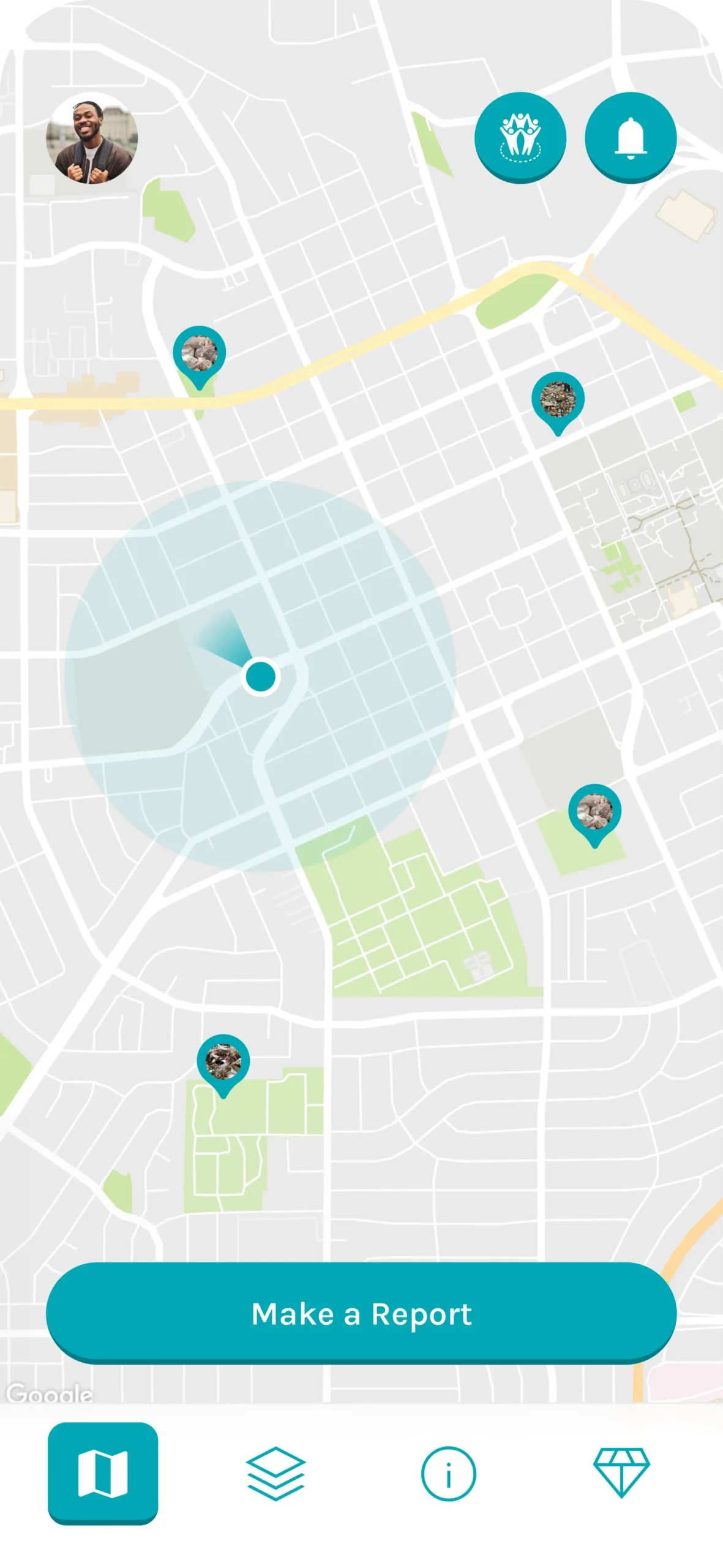Image resolution: width=723 pixels, height=1568 pixels.
Task: Open the community group icon
Action: (x=520, y=137)
